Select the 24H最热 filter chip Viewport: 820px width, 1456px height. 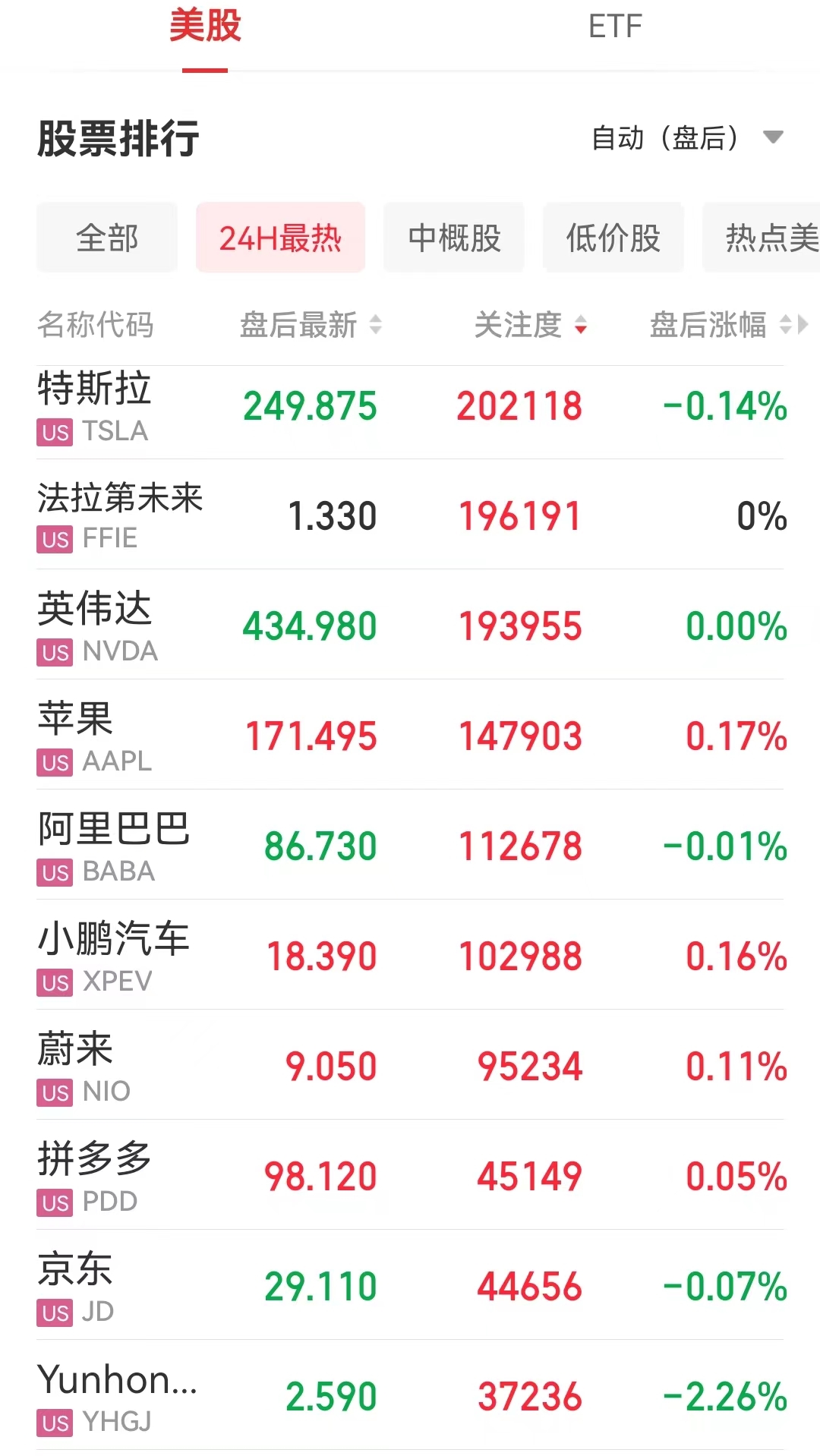click(x=280, y=238)
